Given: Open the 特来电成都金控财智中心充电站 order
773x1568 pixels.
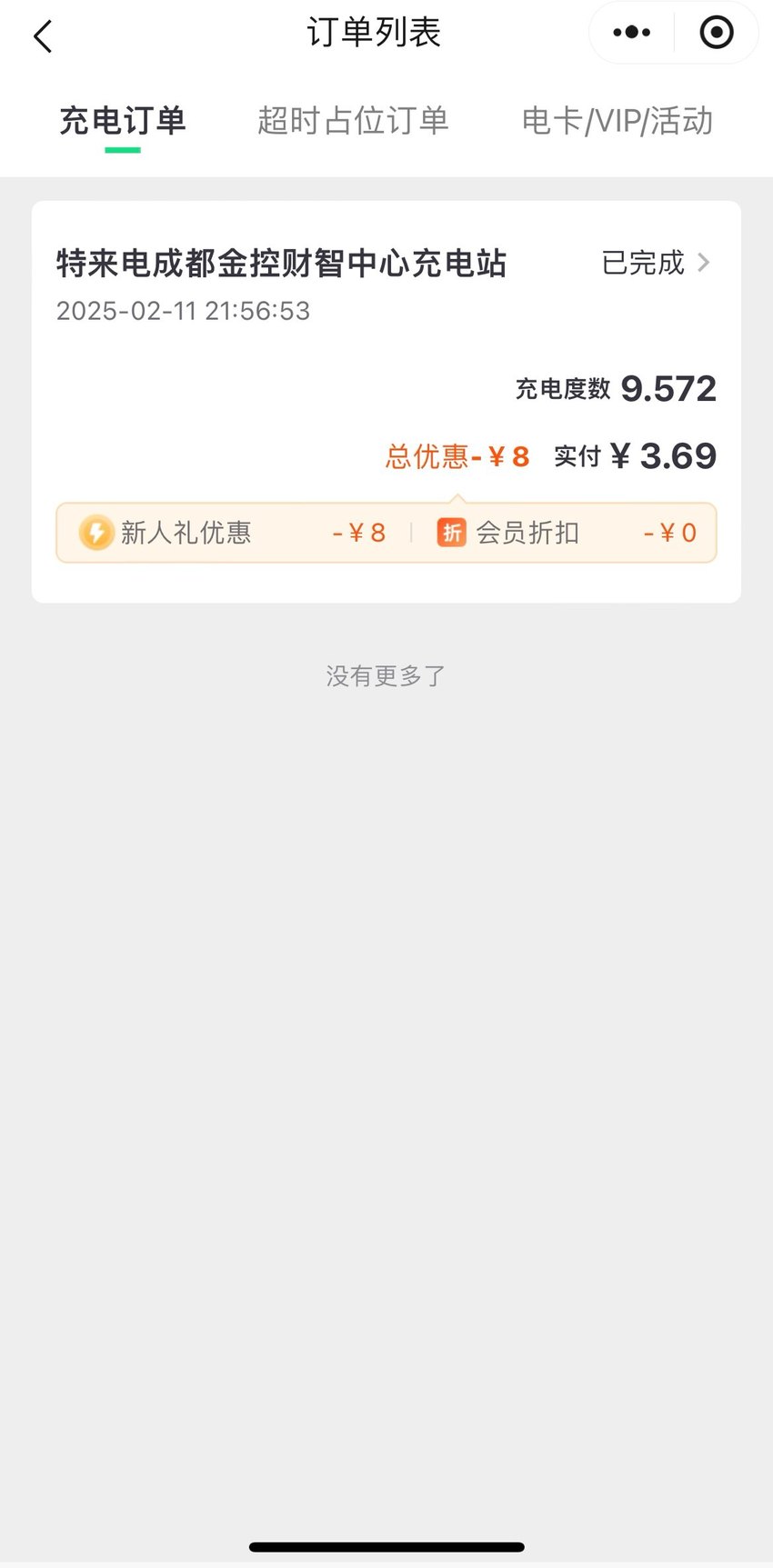Looking at the screenshot, I should click(386, 401).
